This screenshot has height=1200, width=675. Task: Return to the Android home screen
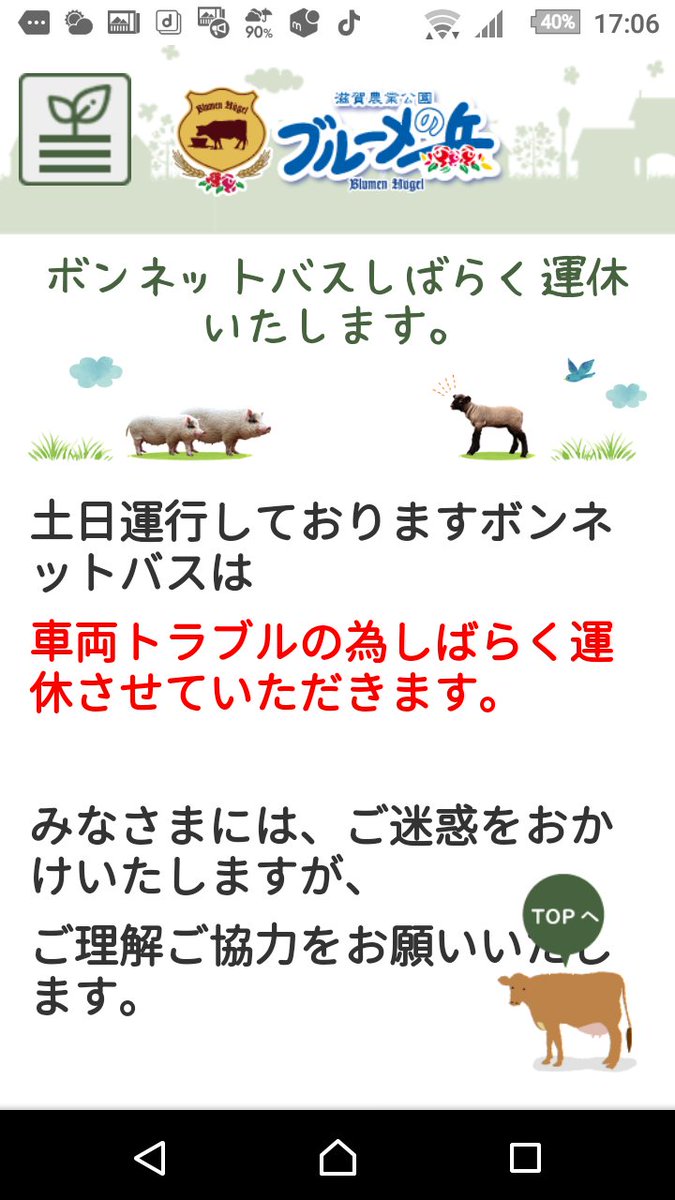(x=338, y=1157)
